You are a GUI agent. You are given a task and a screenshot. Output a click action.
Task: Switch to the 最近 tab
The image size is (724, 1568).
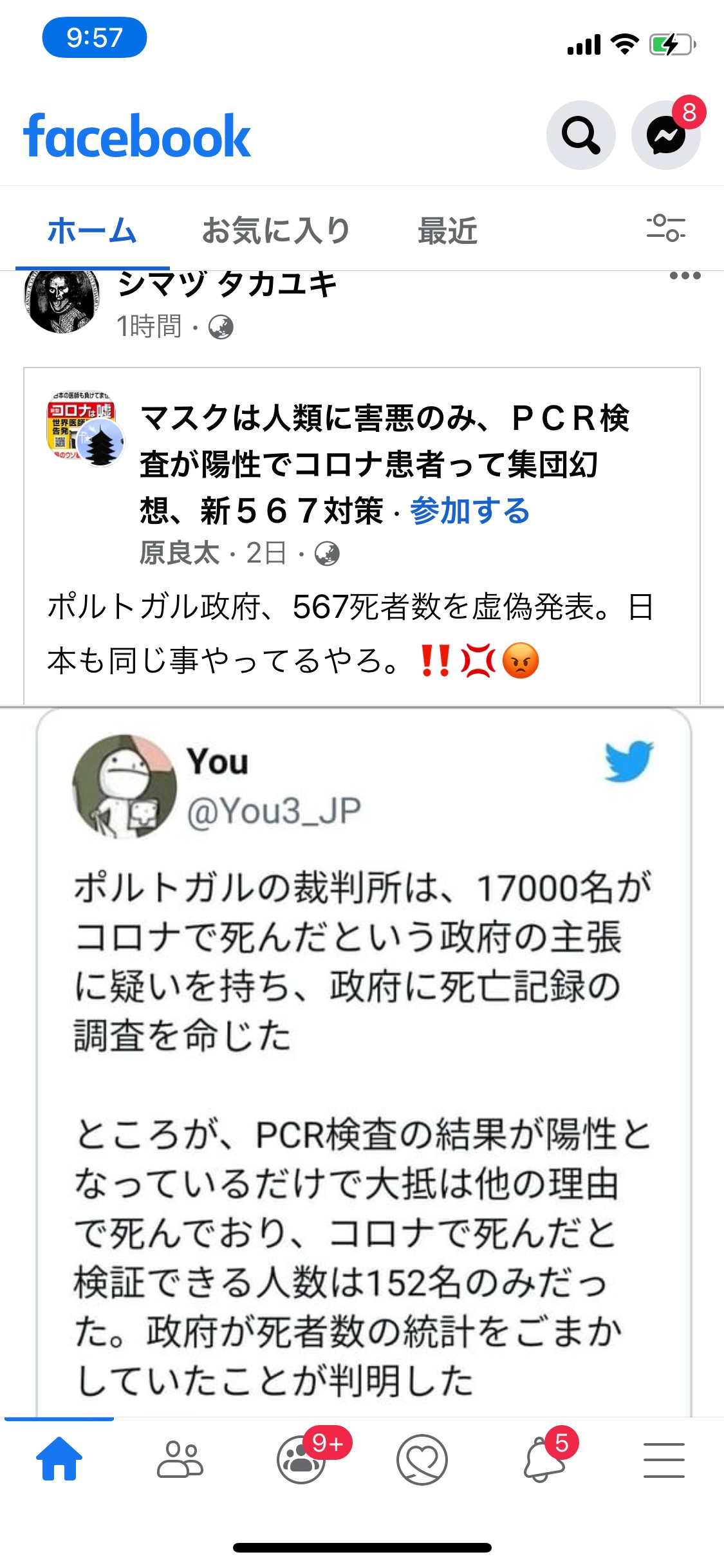click(x=448, y=230)
